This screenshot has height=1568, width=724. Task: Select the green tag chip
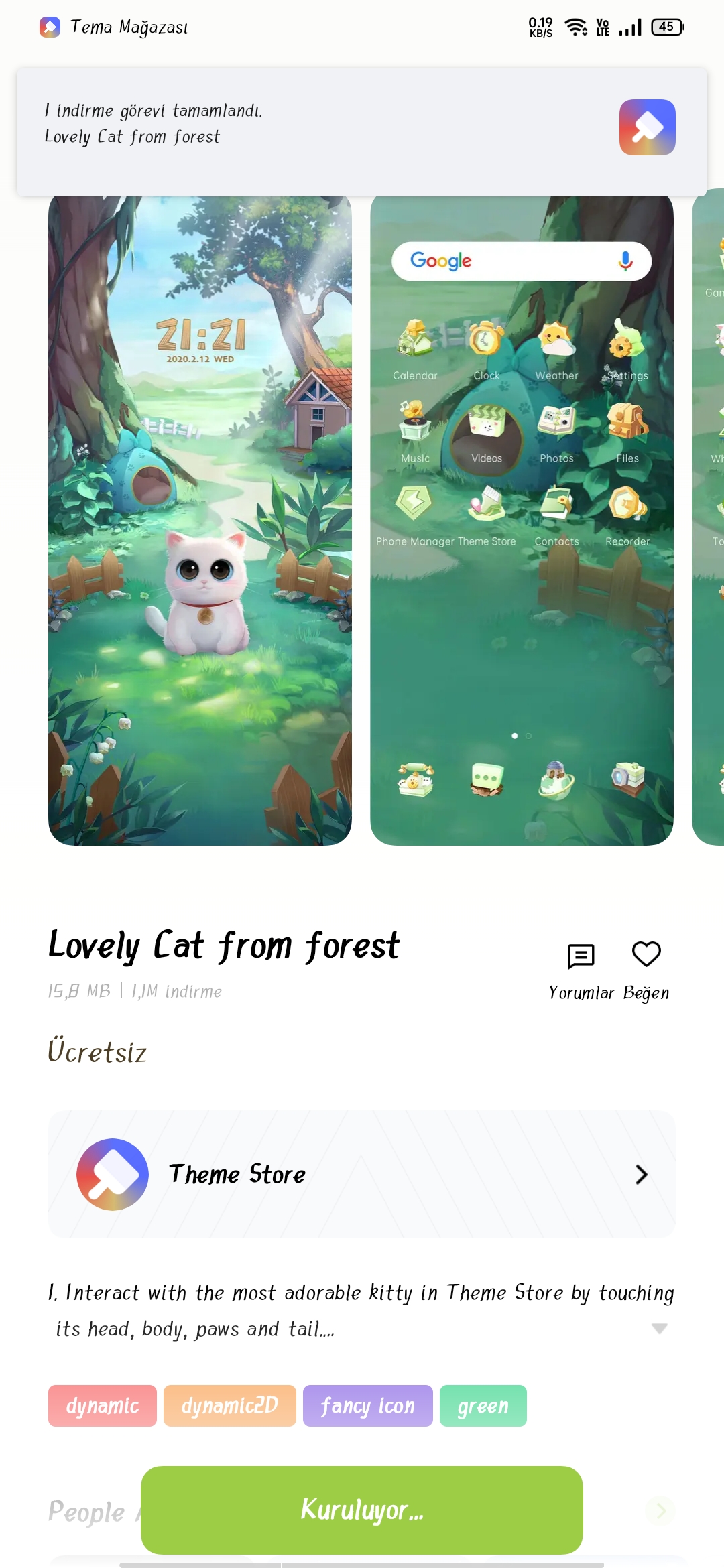[x=483, y=1406]
